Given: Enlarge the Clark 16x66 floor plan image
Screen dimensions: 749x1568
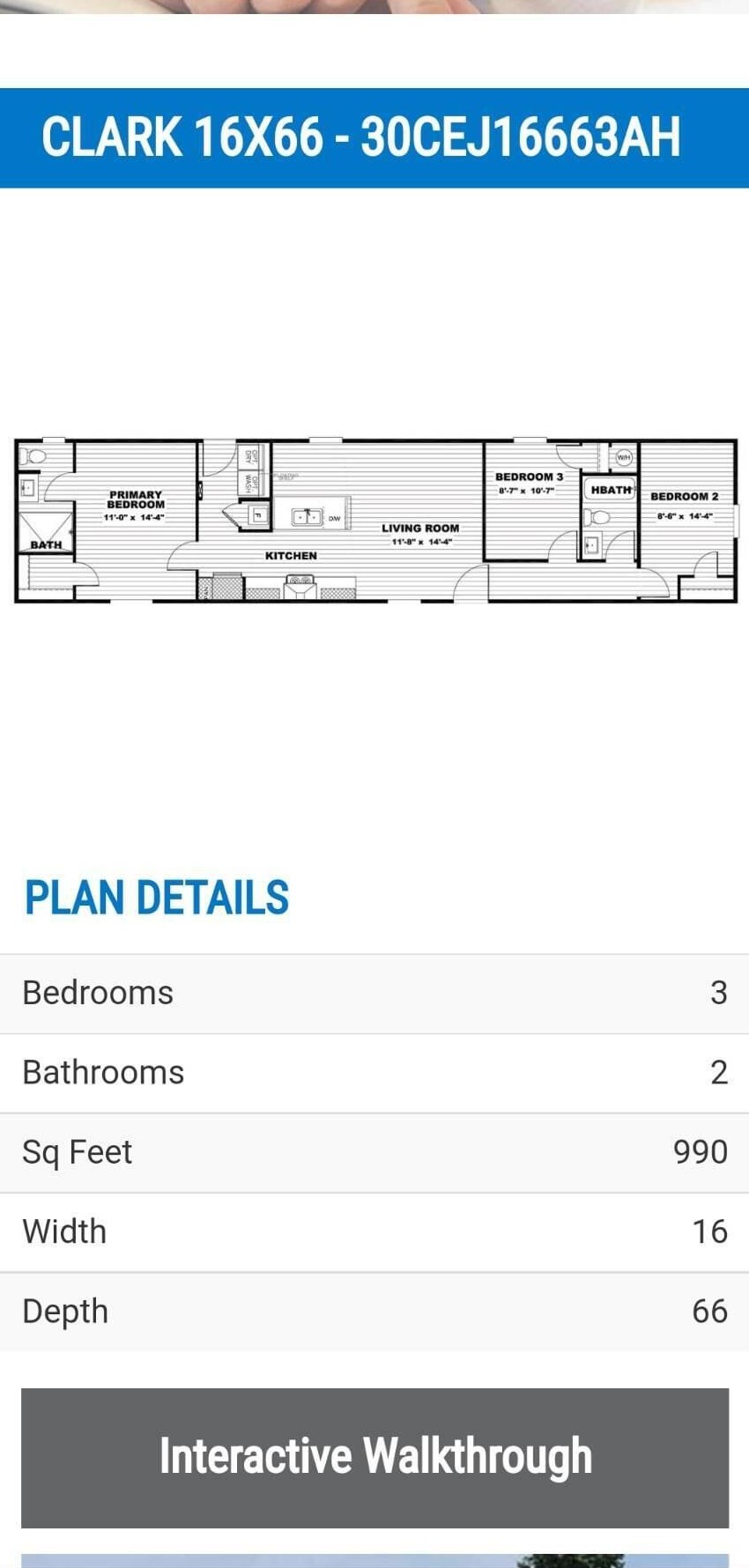Looking at the screenshot, I should coord(375,521).
